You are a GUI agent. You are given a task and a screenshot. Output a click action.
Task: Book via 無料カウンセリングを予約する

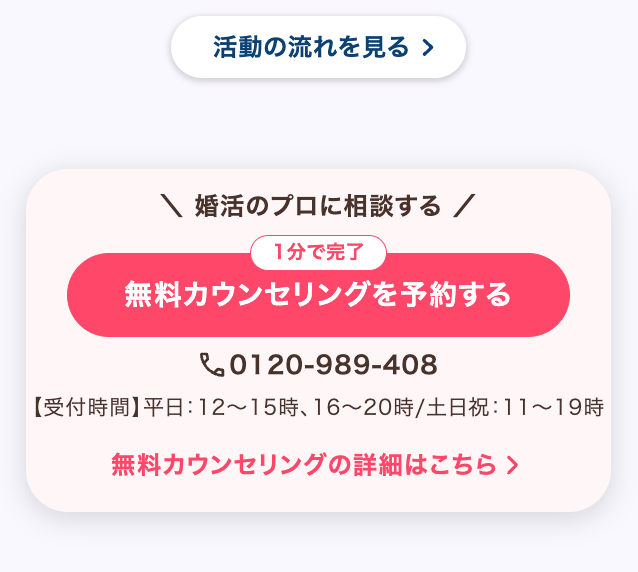[318, 295]
